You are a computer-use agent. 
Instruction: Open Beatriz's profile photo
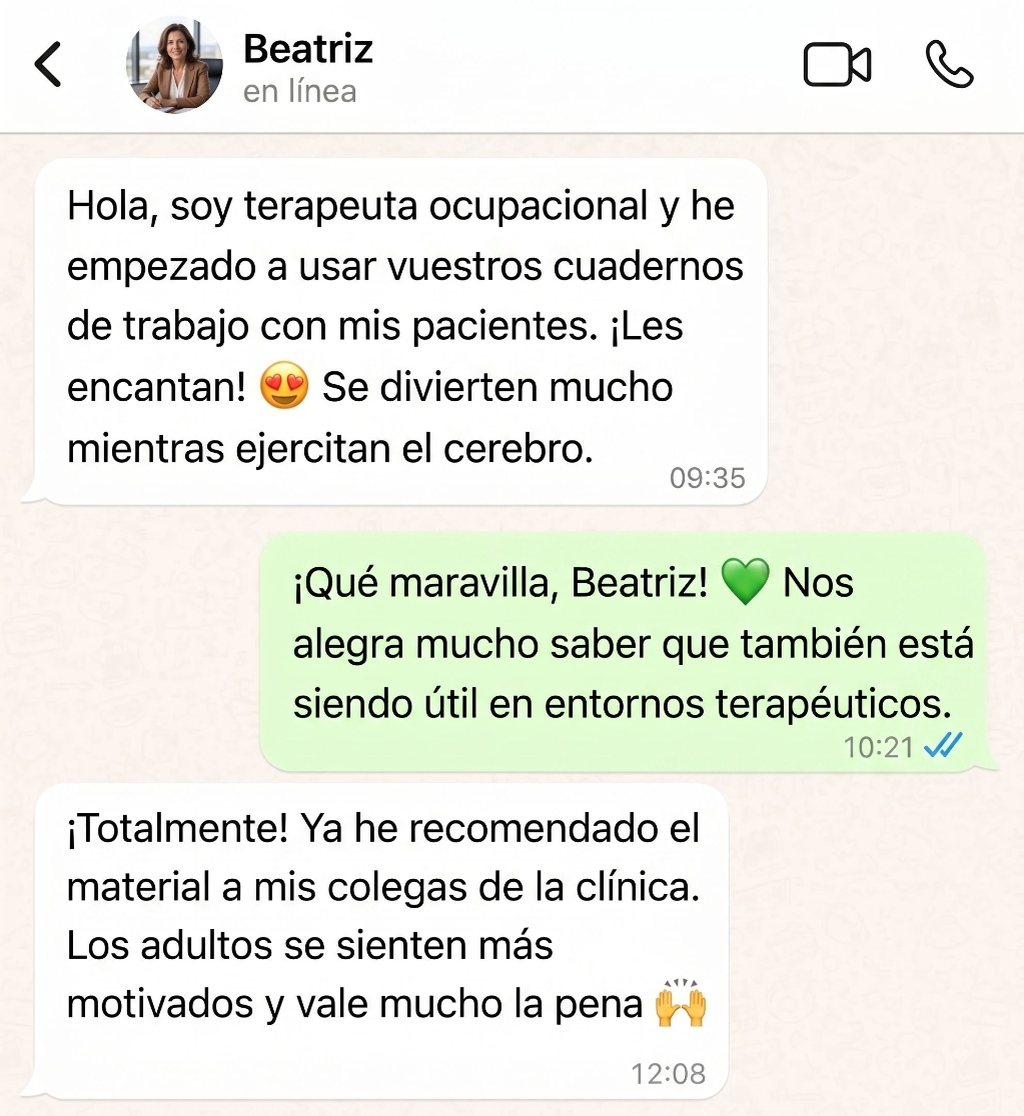click(174, 65)
